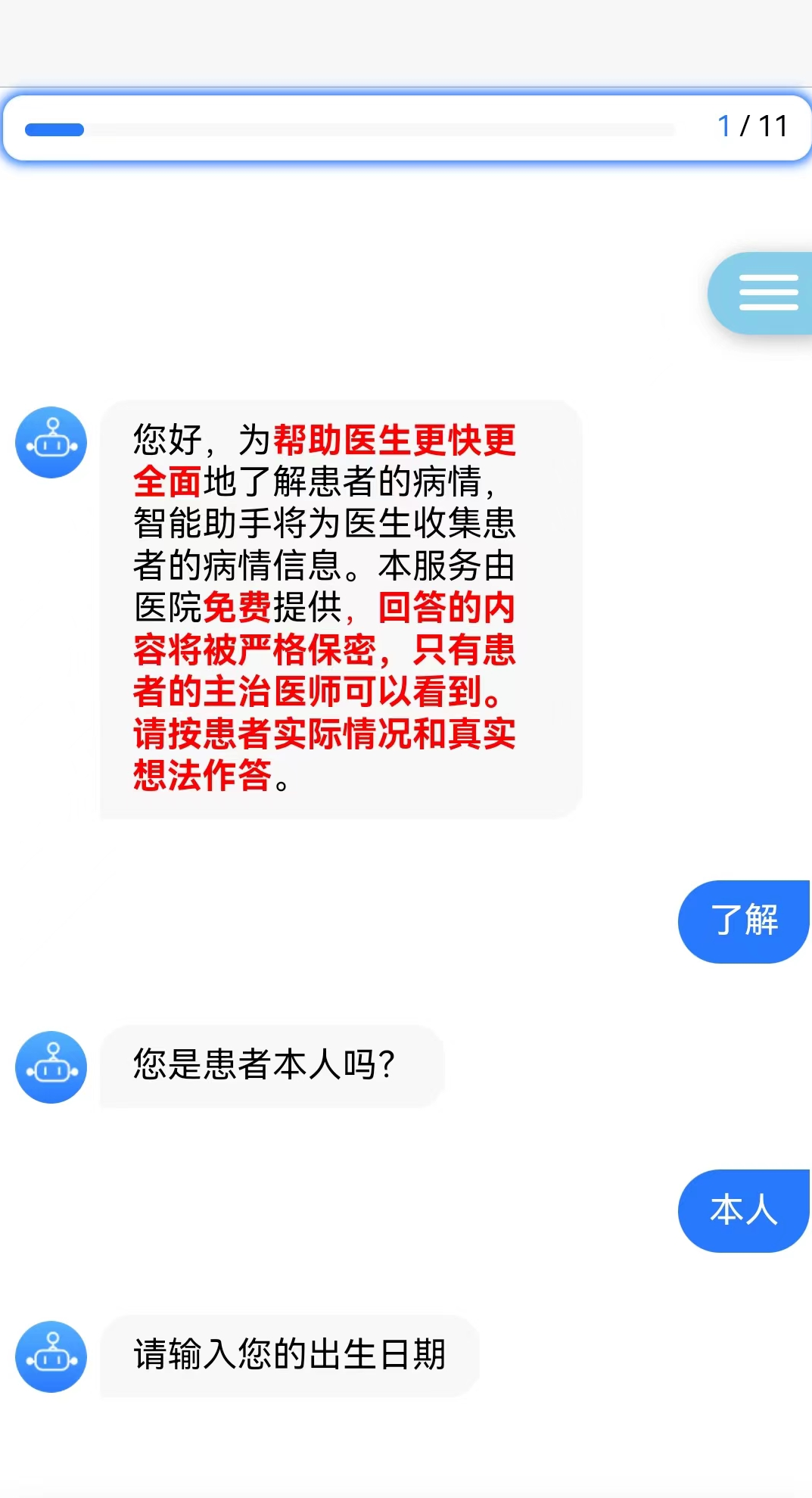Open the floating hamburger menu button
This screenshot has height=1498, width=812.
coord(766,293)
